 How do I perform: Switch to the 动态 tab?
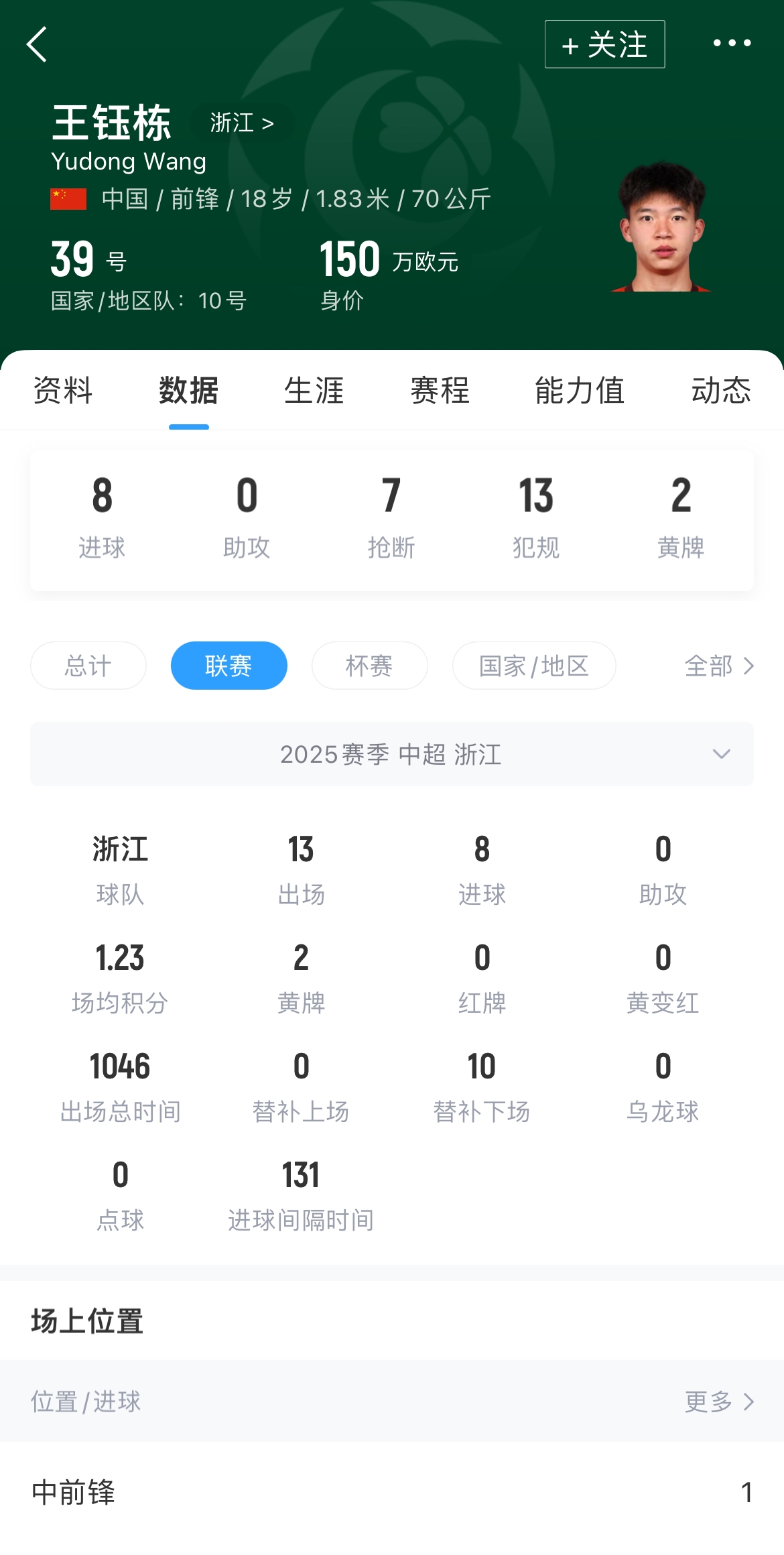click(721, 391)
